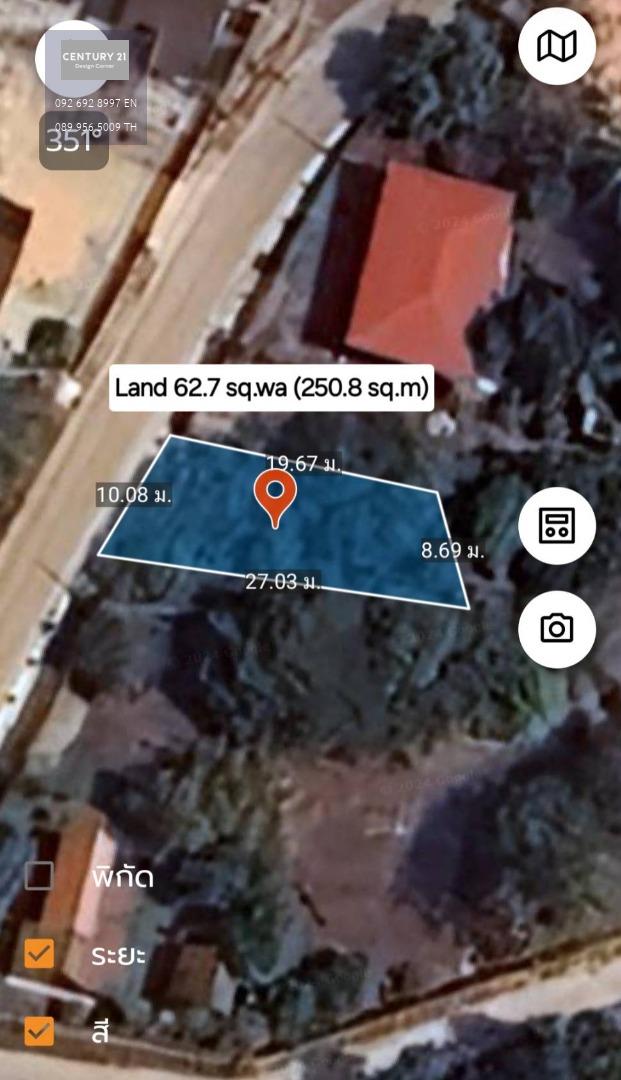621x1080 pixels.
Task: Uncheck the สี checkbox
Action: 39,1031
